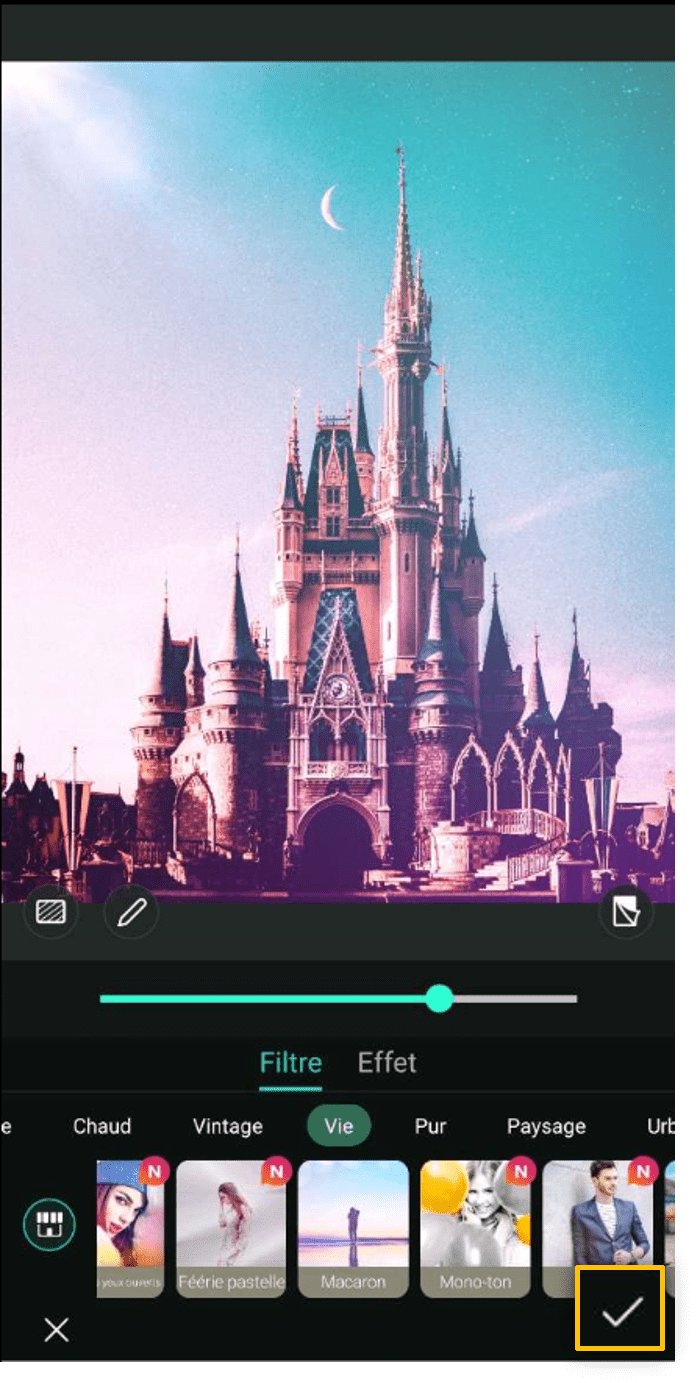Set filter intensity on the slider

[439, 998]
